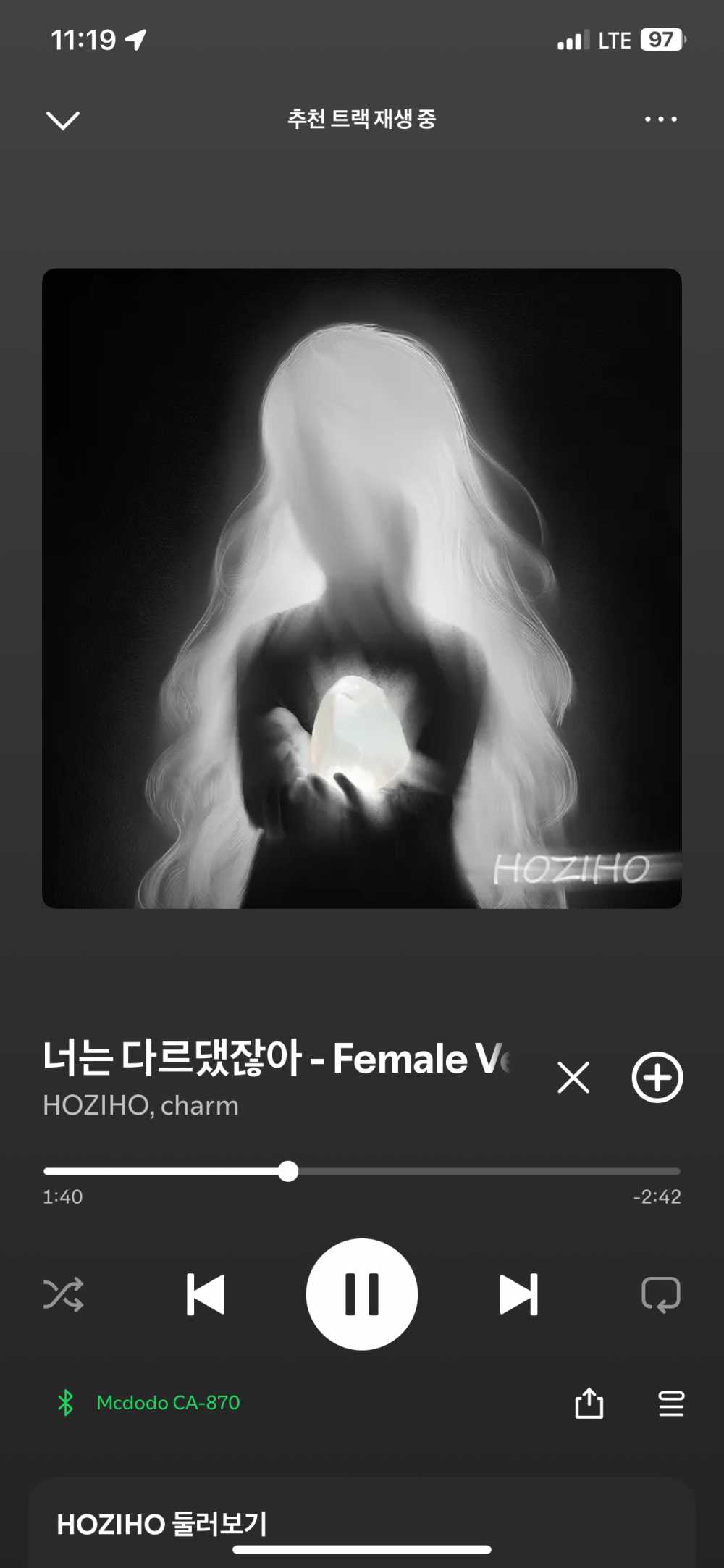Toggle repeat mode
724x1568 pixels.
click(x=660, y=1294)
